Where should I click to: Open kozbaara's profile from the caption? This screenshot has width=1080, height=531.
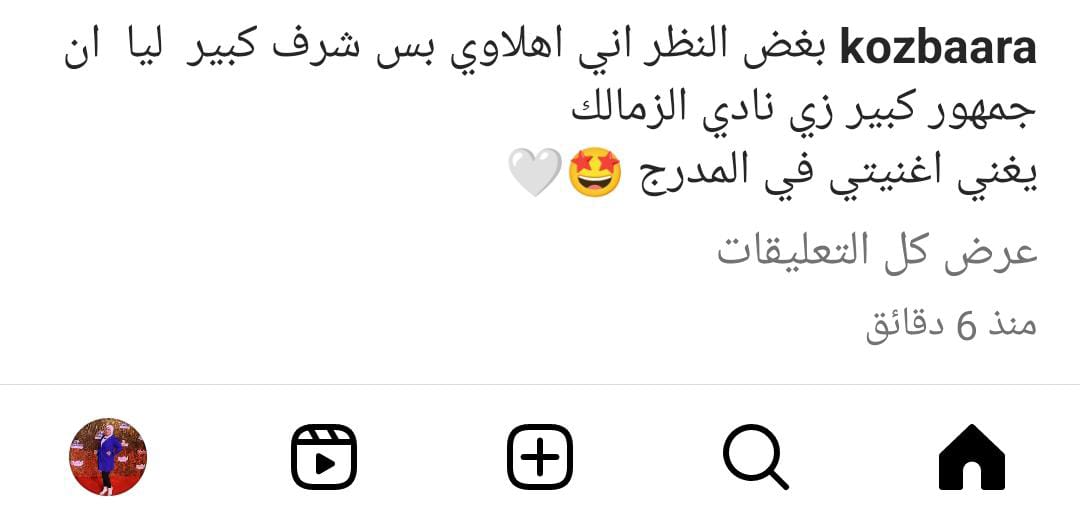pyautogui.click(x=938, y=49)
